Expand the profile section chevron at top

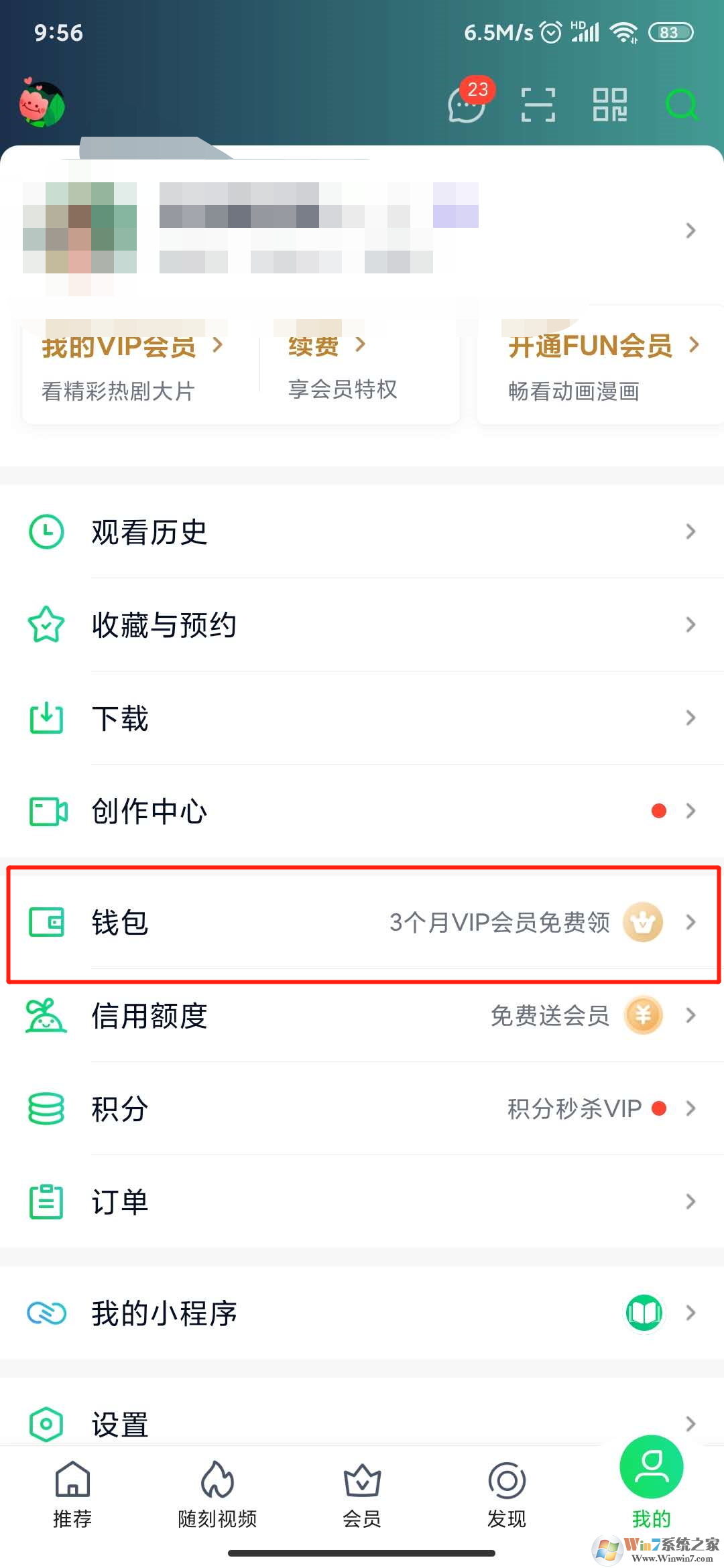691,231
